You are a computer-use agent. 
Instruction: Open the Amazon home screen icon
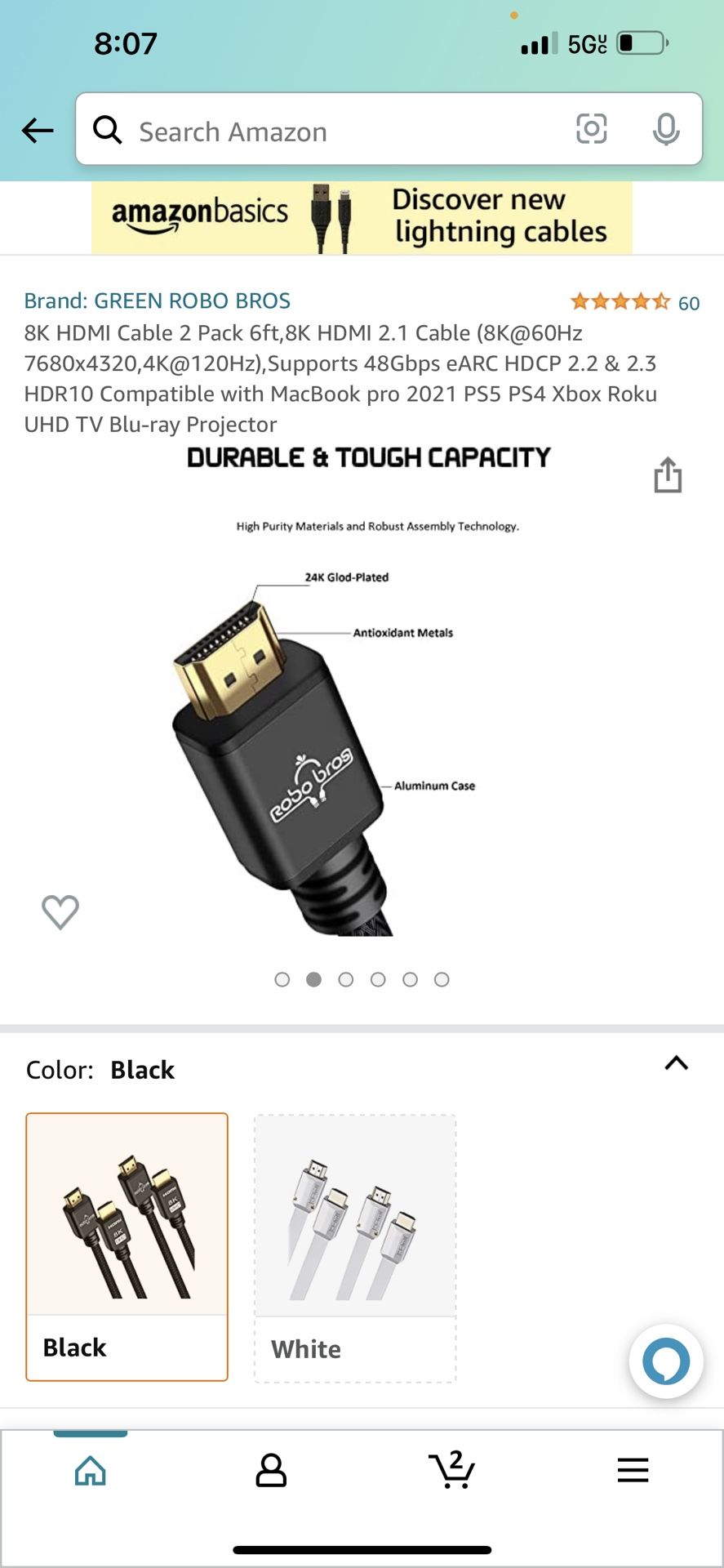tap(90, 1470)
